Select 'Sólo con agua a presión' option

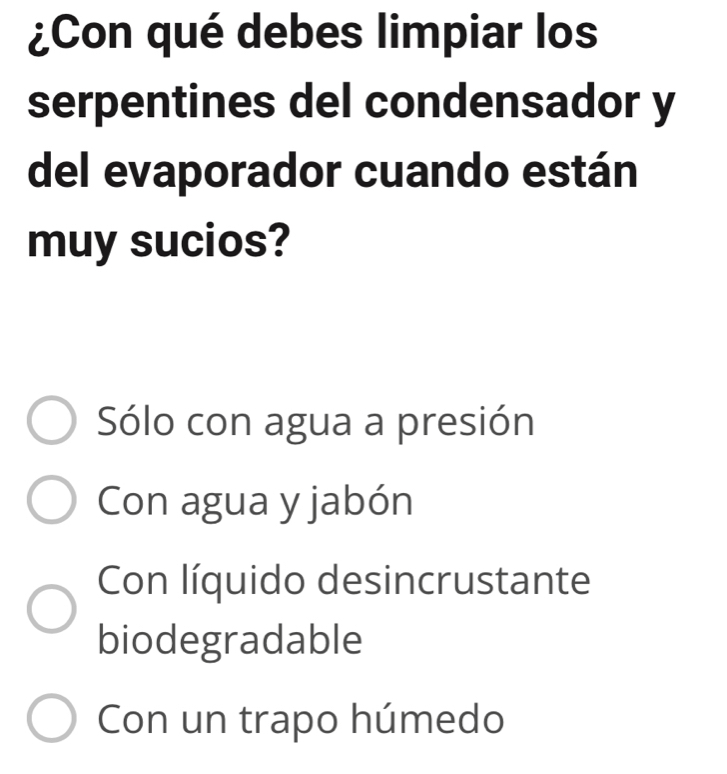coord(50,424)
